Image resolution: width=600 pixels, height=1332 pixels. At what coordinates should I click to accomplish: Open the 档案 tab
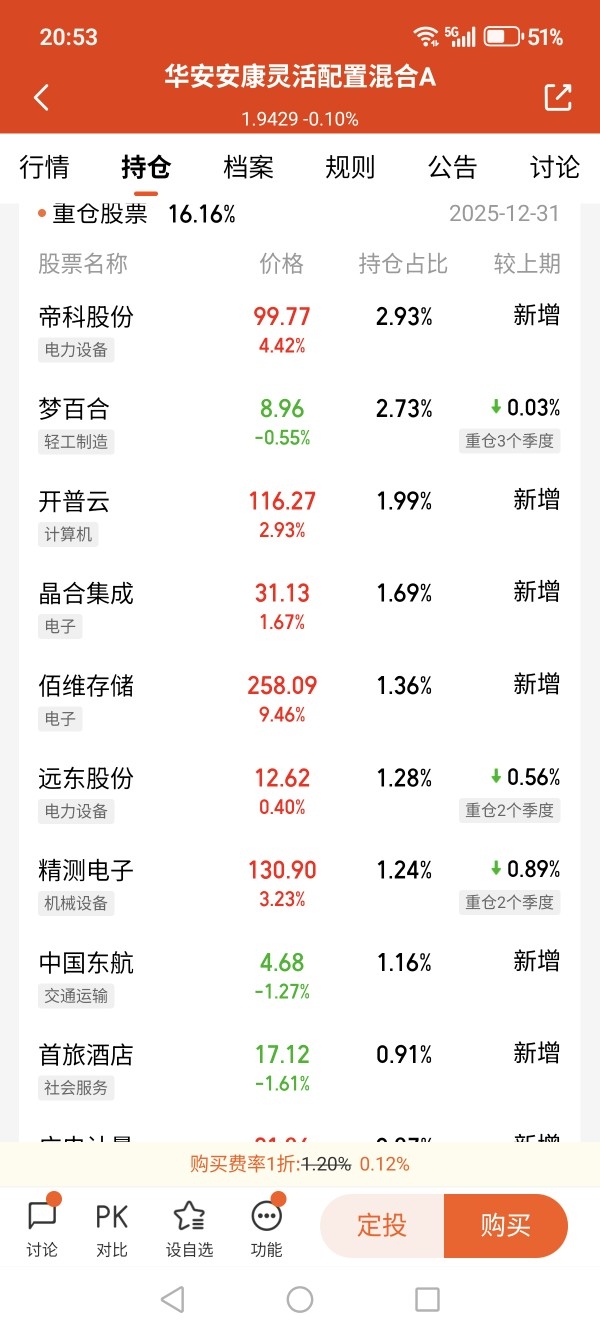[248, 167]
